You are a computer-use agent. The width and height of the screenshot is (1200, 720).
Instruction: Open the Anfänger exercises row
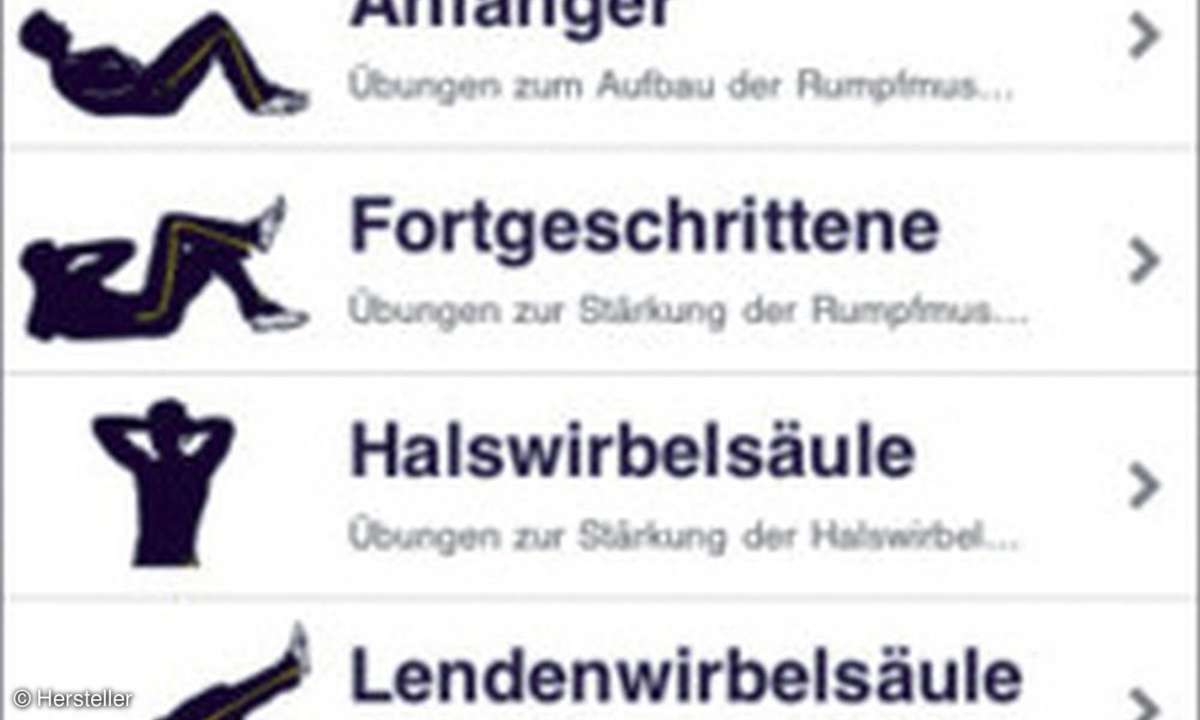[x=600, y=60]
